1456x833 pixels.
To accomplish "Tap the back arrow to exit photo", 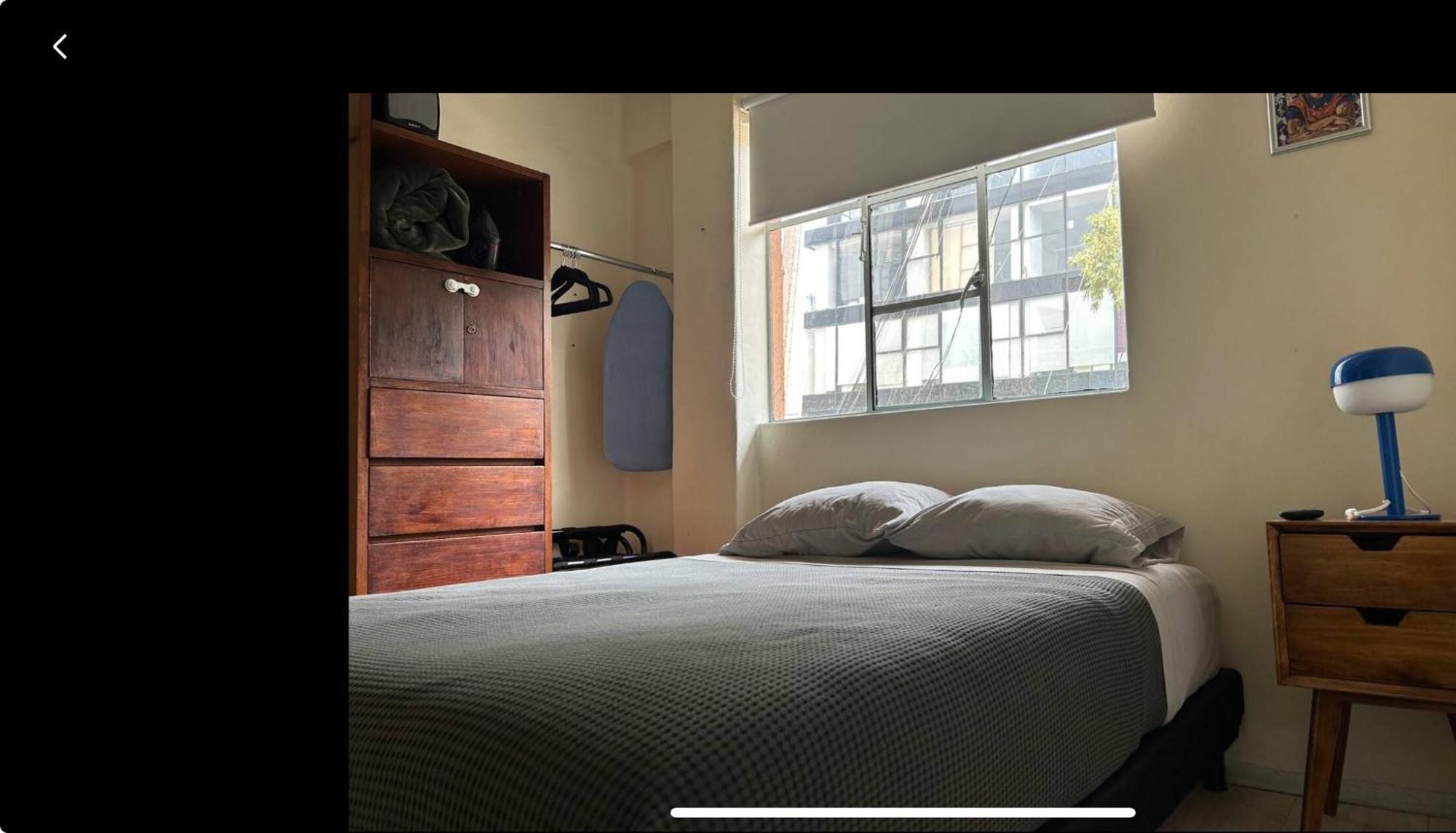I will (x=60, y=47).
